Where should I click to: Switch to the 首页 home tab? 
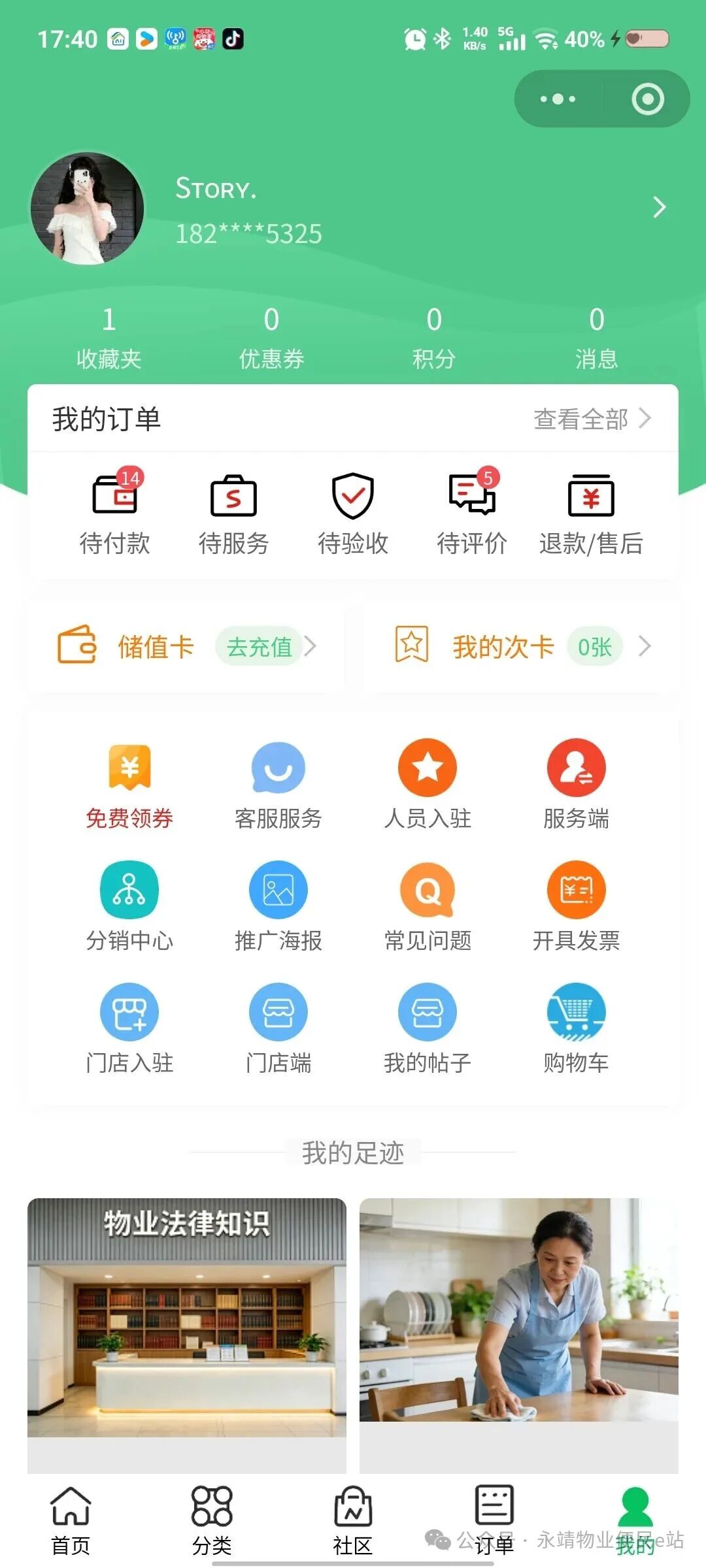pos(71,1520)
